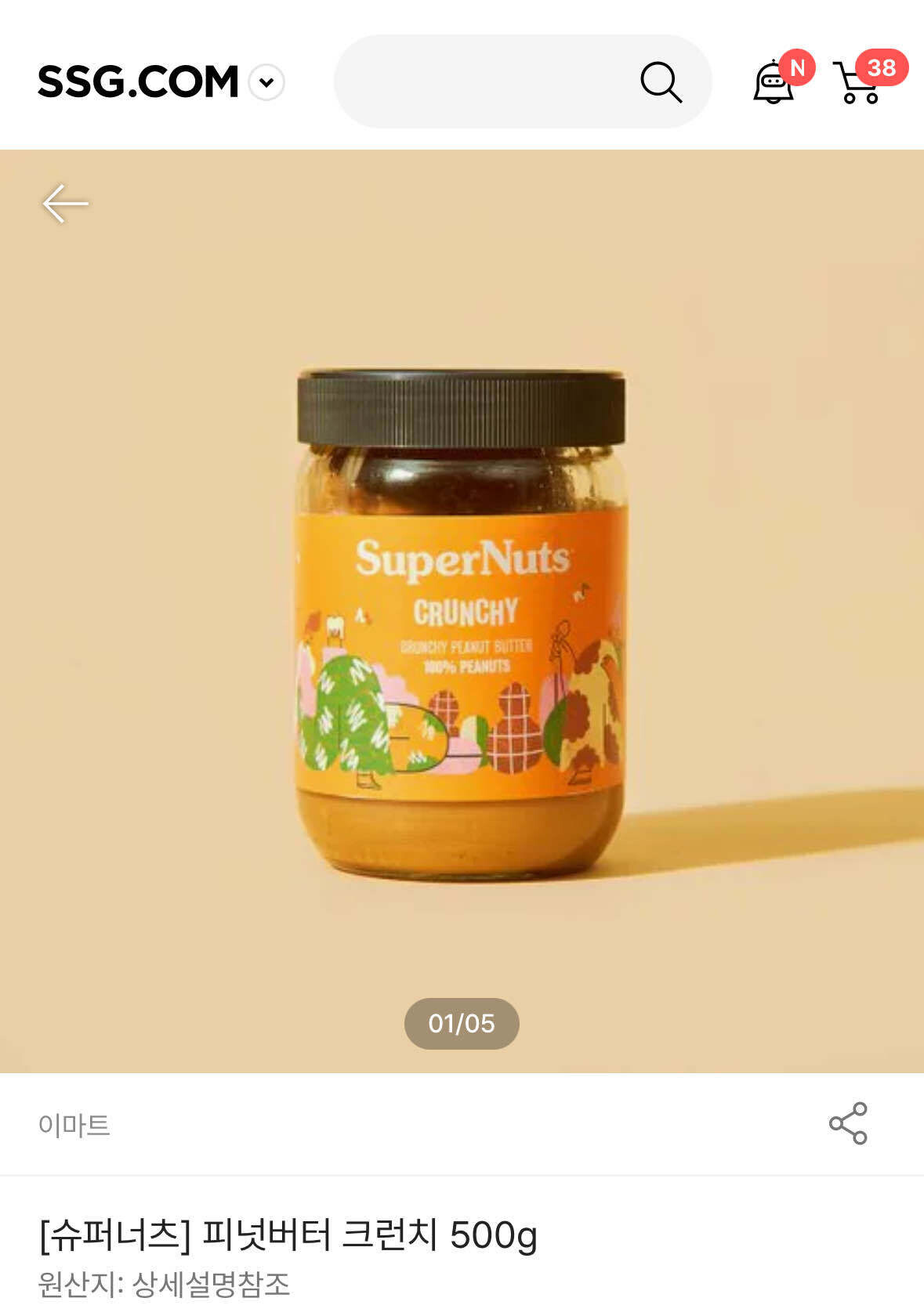Open the notifications bell icon
924x1316 pixels.
pos(774,81)
